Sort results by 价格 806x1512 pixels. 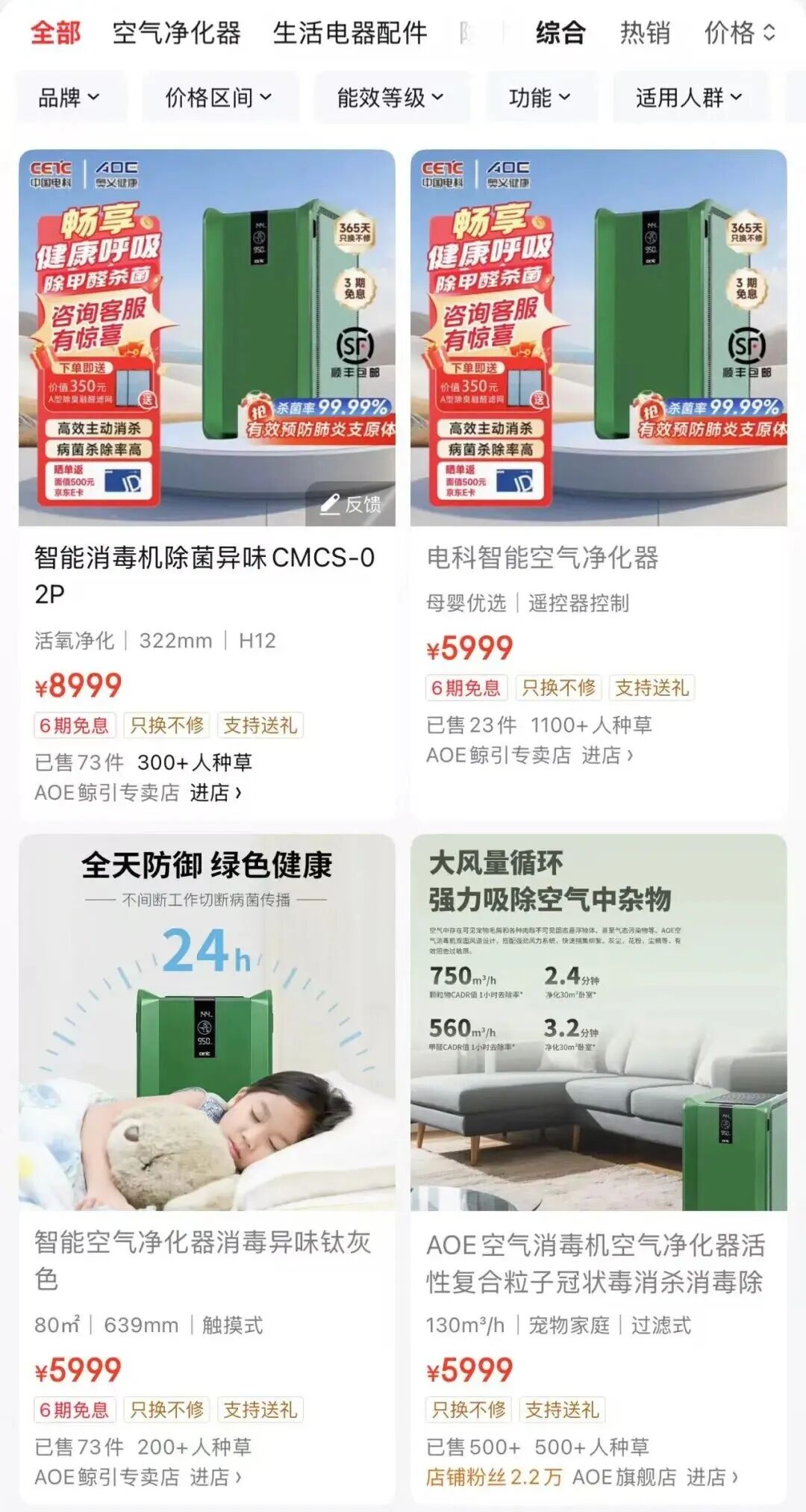click(x=740, y=33)
